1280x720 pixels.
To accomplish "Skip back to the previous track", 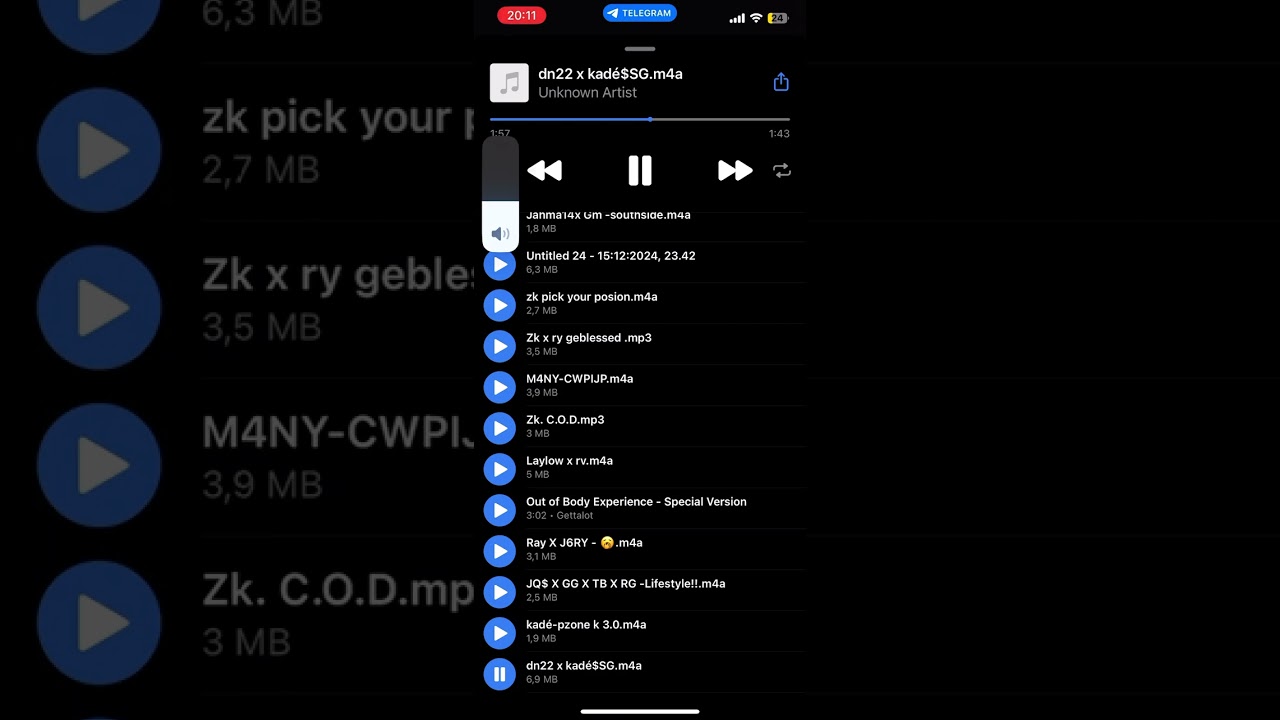I will click(x=545, y=171).
